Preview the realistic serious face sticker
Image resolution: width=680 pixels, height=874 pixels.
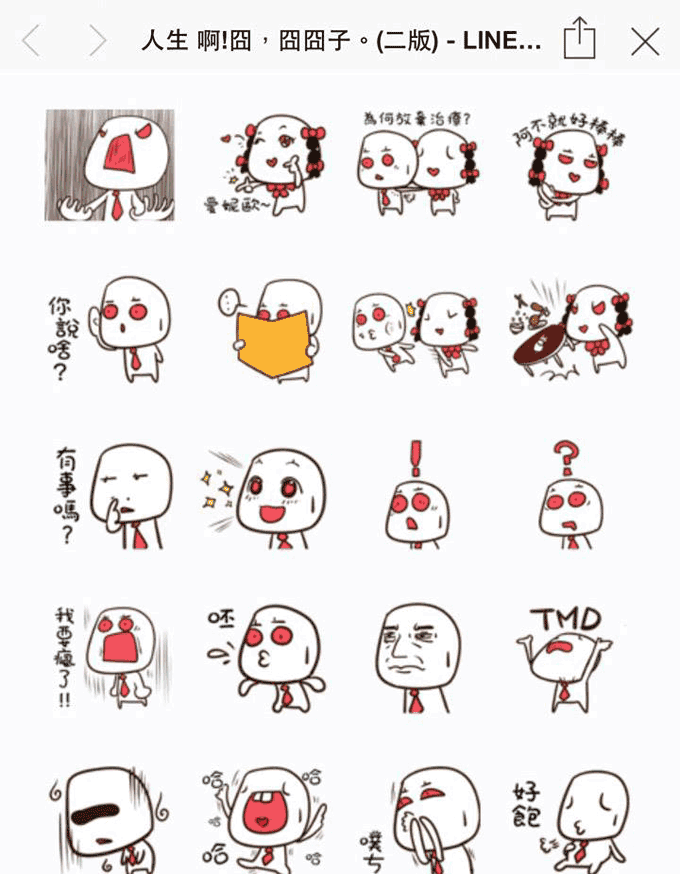click(417, 655)
